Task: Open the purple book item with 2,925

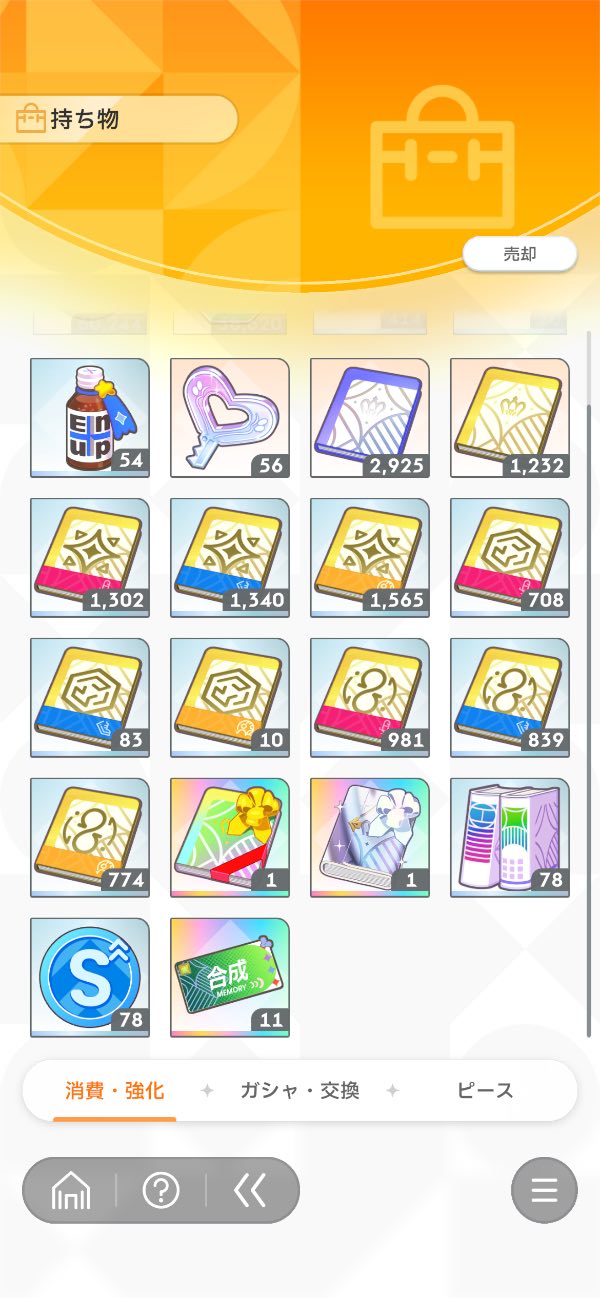Action: click(370, 418)
